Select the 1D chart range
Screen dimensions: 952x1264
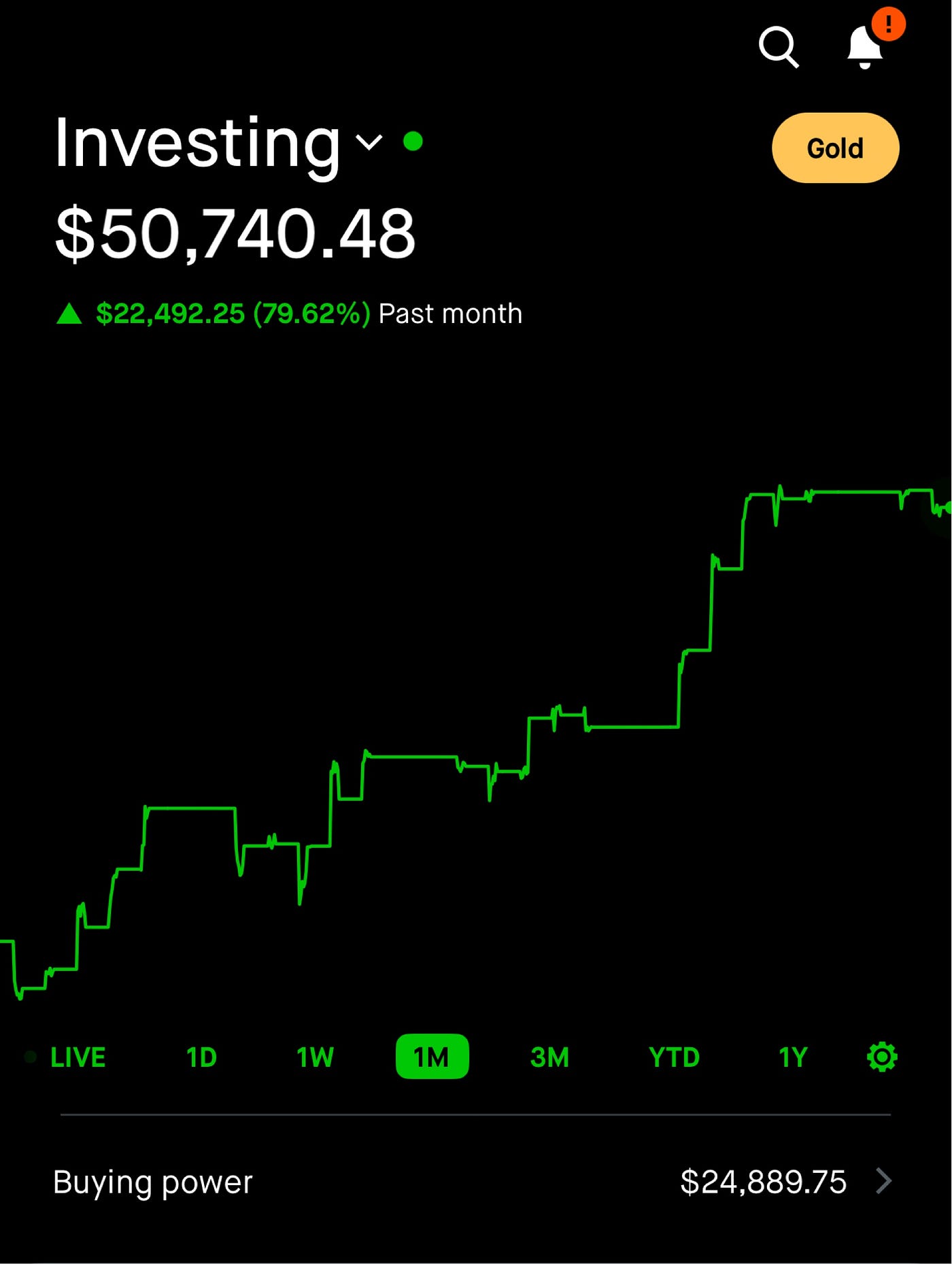(x=201, y=1057)
